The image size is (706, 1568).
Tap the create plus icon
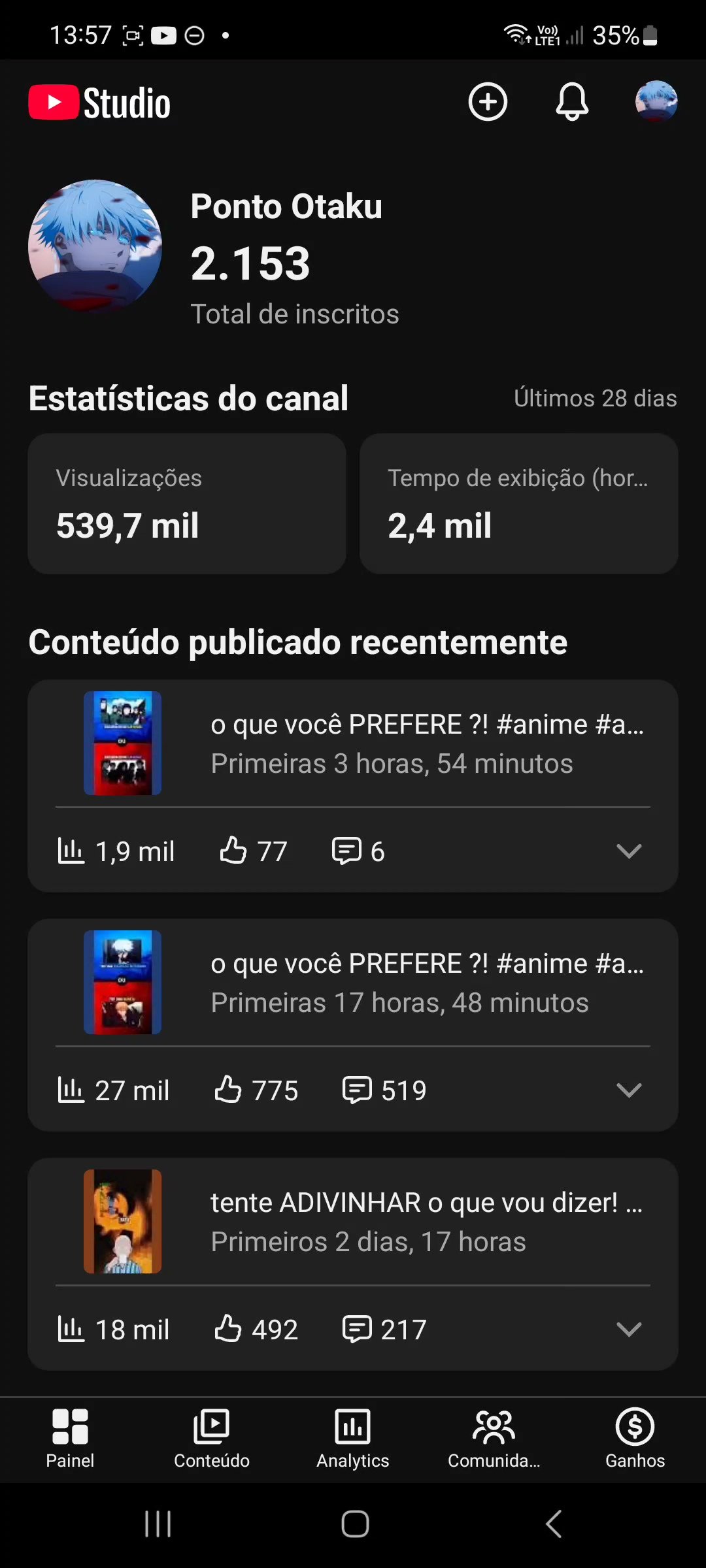point(488,102)
